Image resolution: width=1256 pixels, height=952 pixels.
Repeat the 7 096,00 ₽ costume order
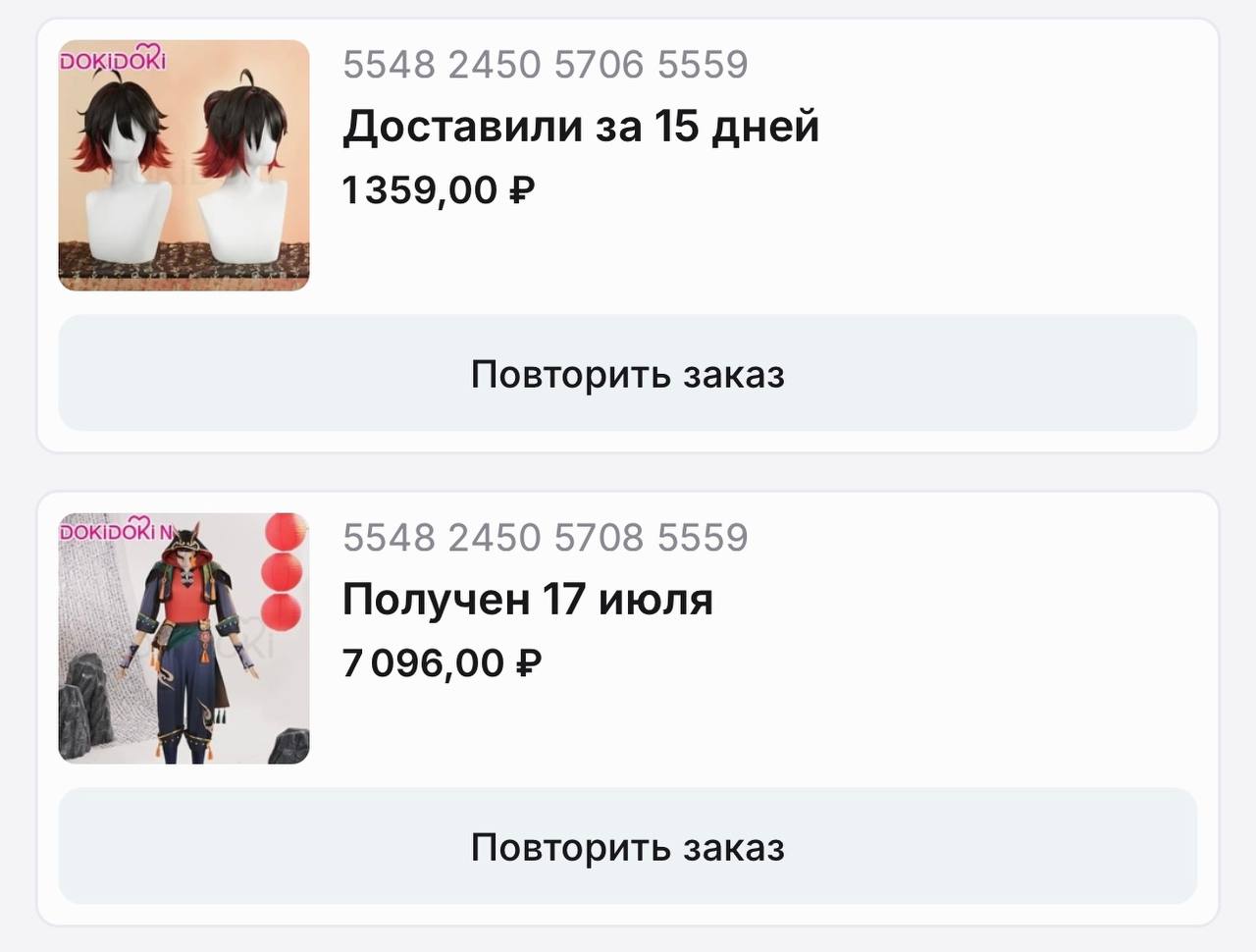click(627, 847)
